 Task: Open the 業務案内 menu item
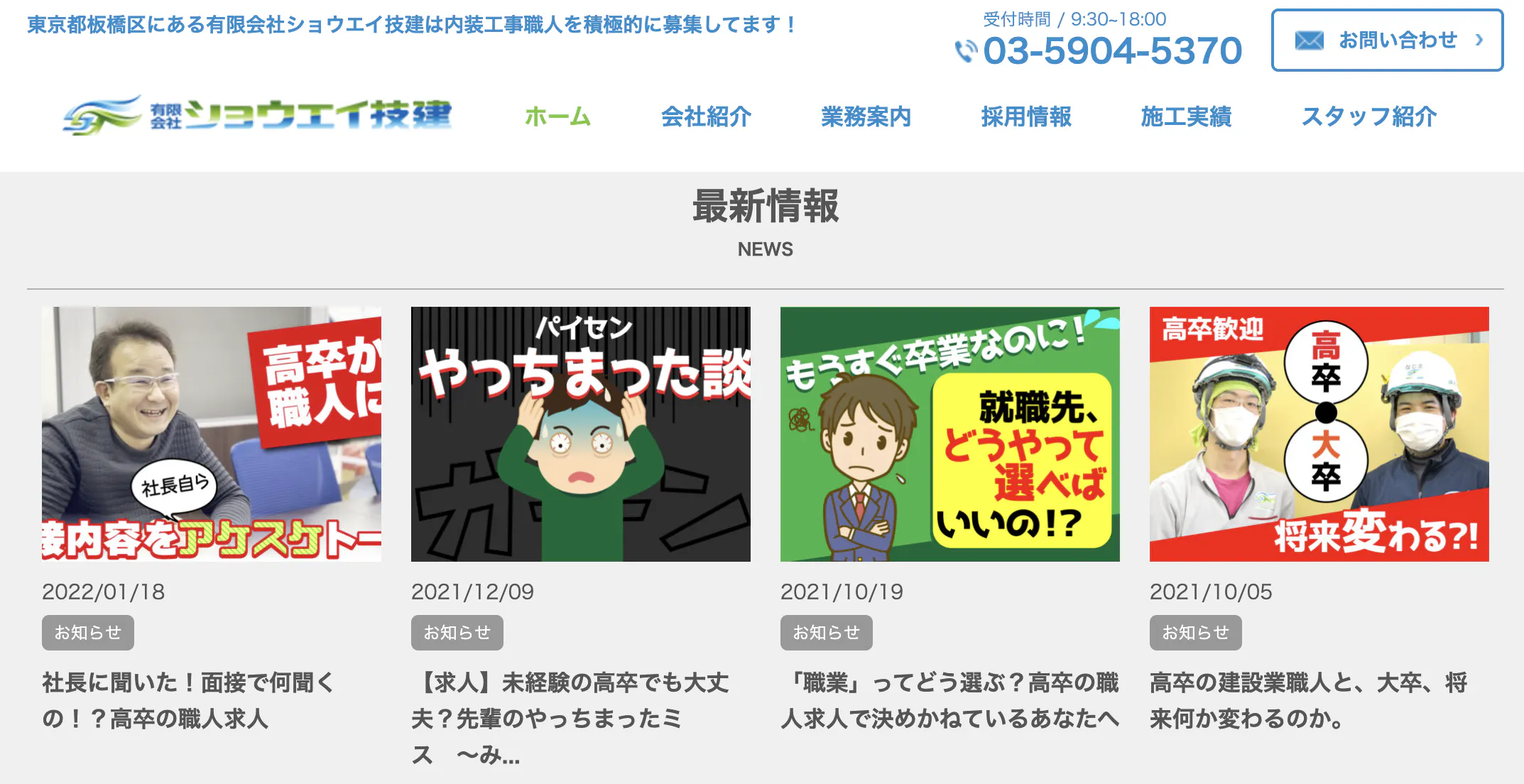point(866,116)
